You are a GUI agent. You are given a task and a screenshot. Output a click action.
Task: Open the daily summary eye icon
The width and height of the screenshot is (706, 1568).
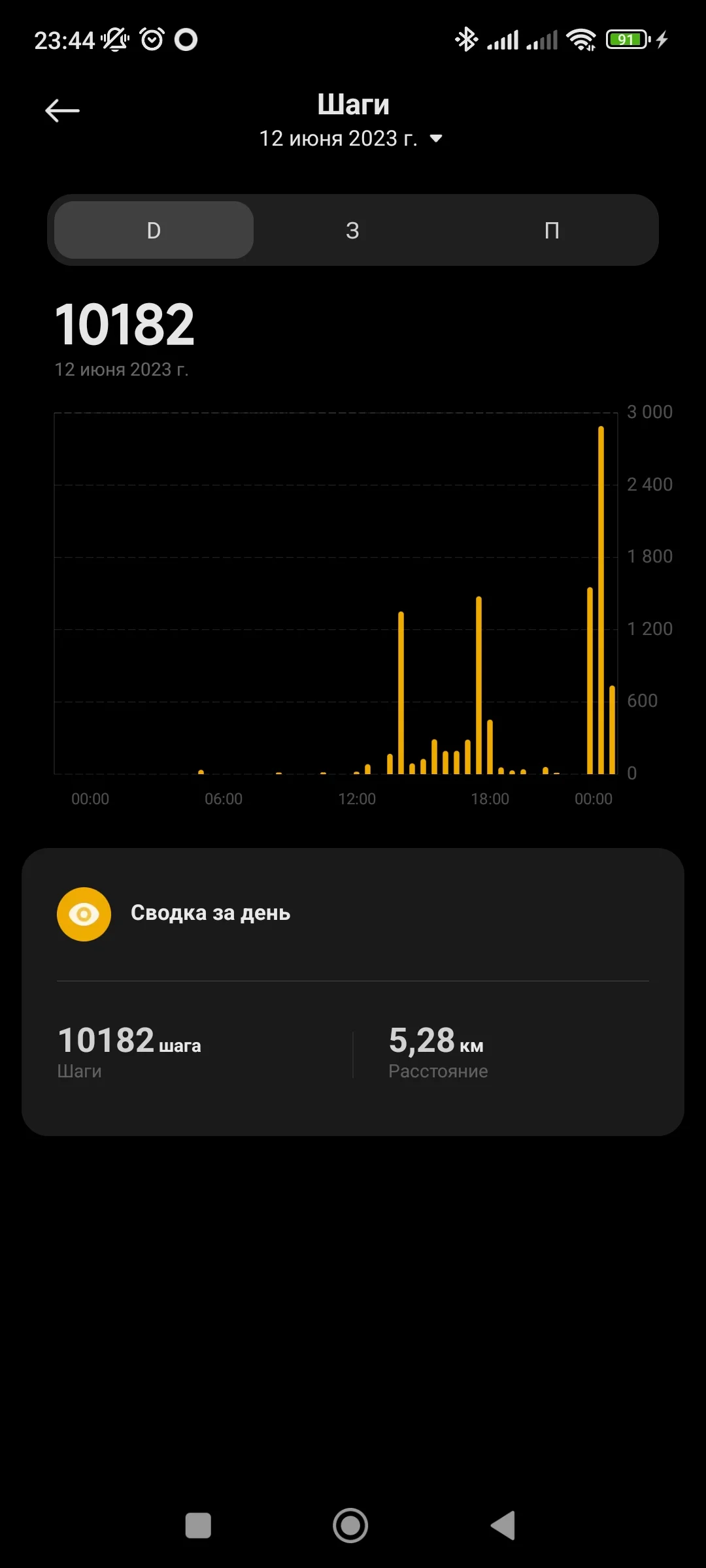click(x=84, y=913)
